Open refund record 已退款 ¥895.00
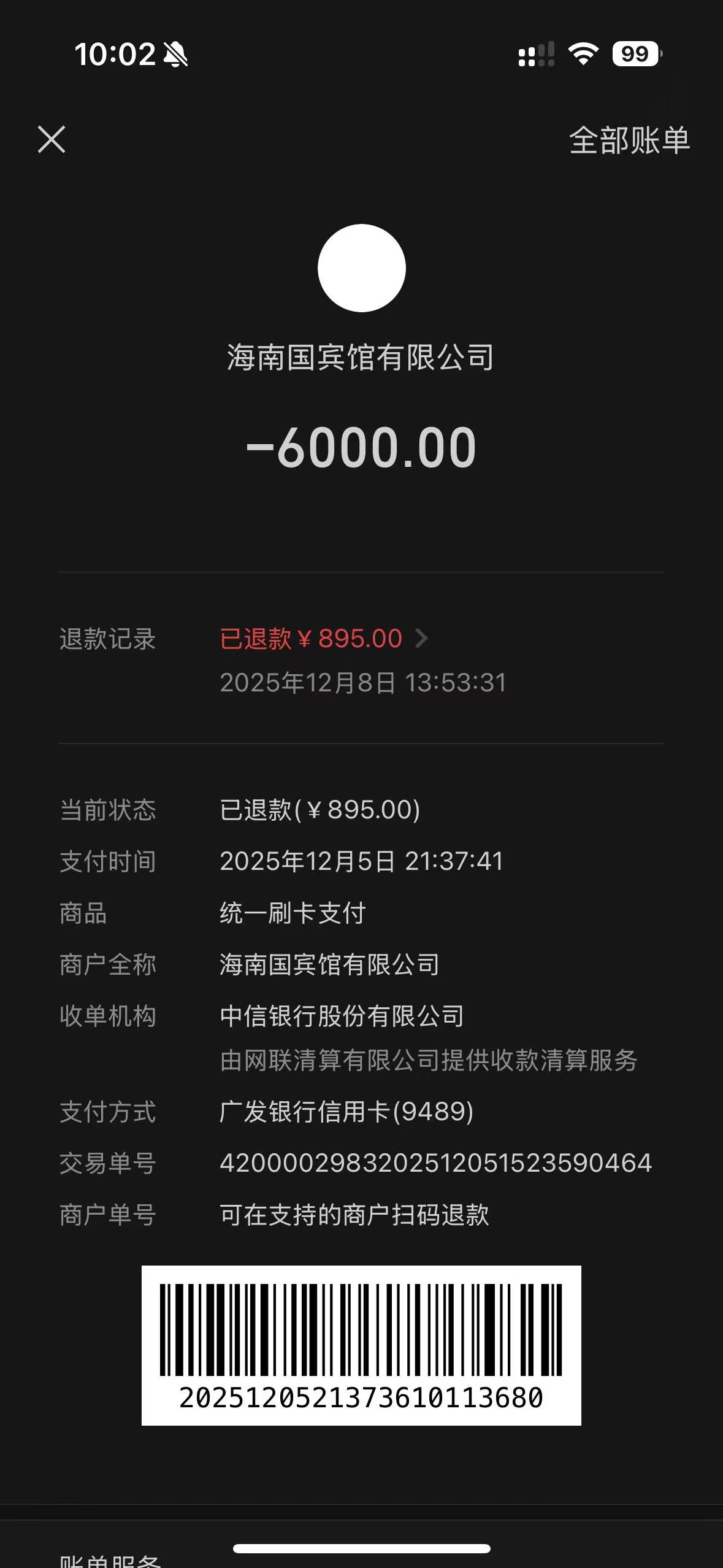 [323, 639]
